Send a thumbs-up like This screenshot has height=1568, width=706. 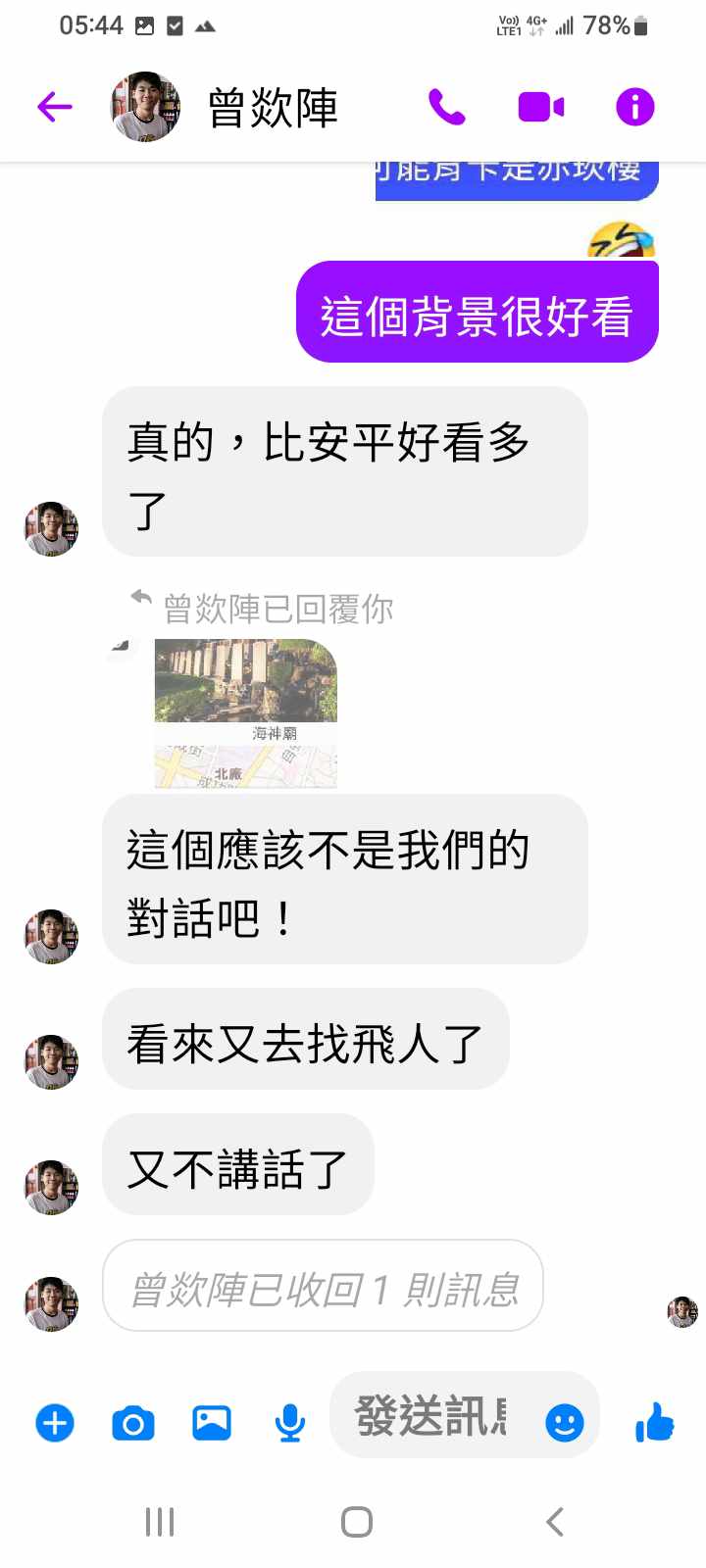[x=654, y=1422]
